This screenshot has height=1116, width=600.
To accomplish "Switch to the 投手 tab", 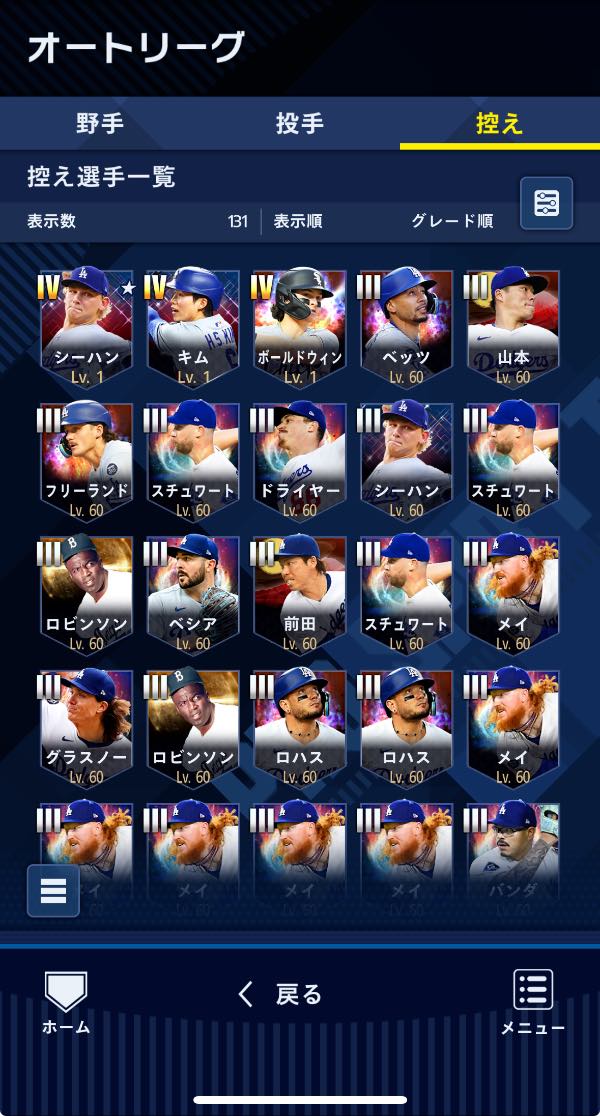I will 300,124.
